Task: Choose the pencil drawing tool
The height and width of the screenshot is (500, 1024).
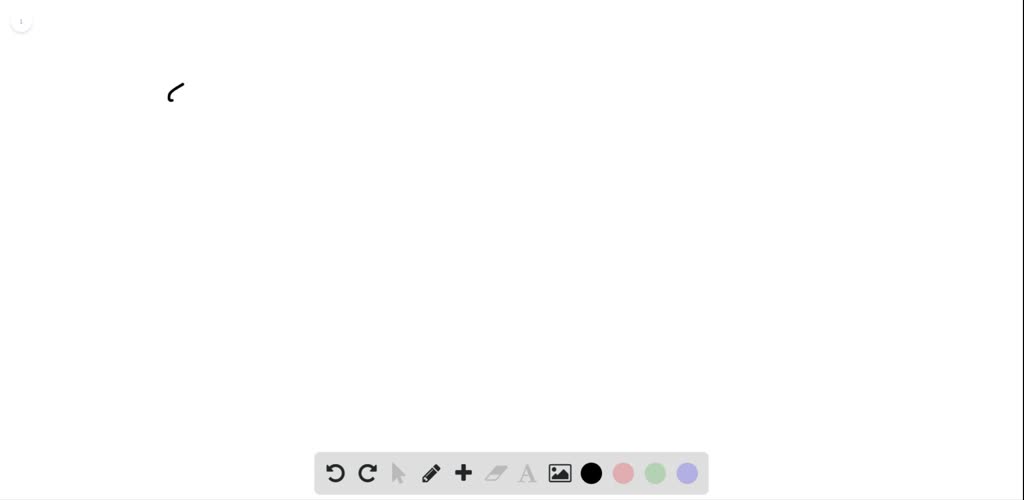Action: click(x=431, y=473)
